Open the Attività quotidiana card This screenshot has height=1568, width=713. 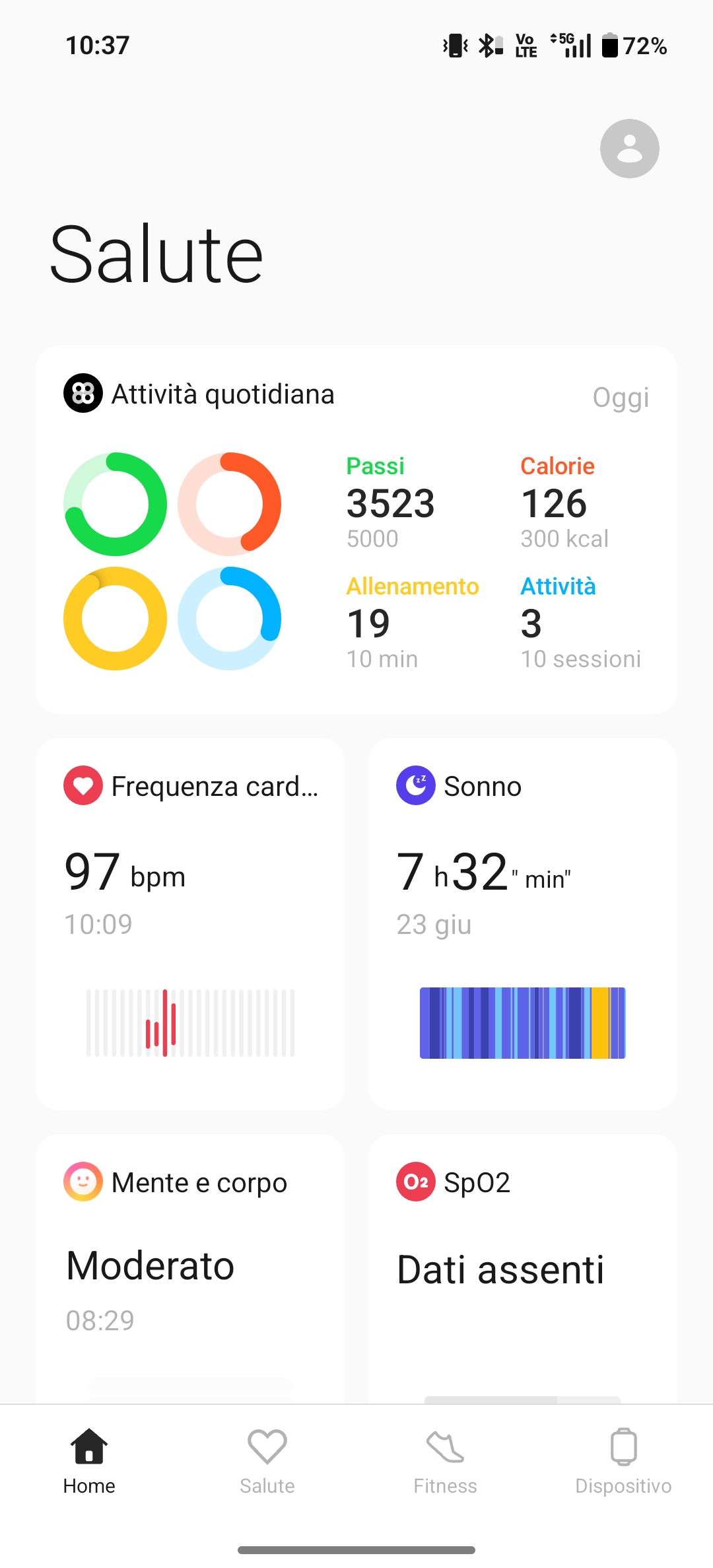356,528
